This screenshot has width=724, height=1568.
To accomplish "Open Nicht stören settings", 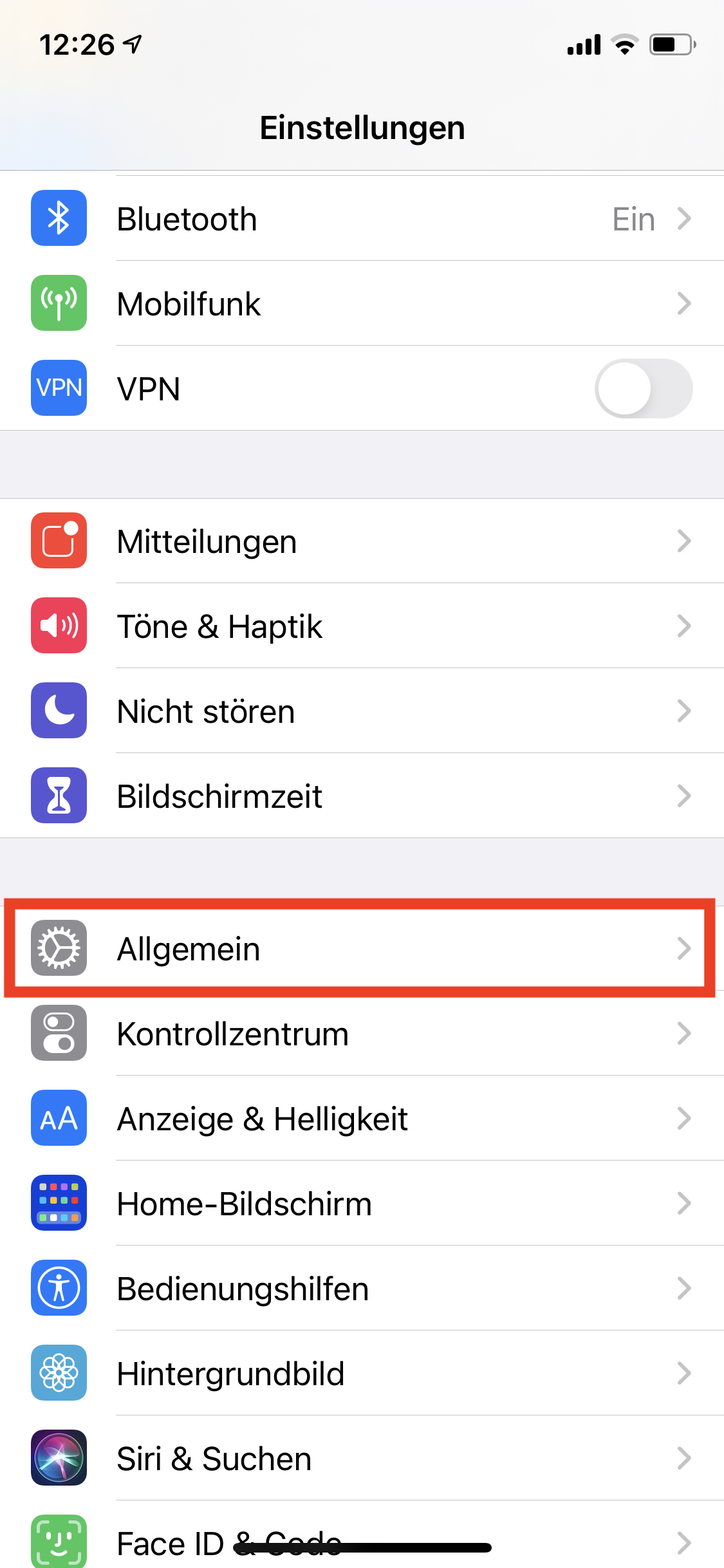I will click(362, 711).
